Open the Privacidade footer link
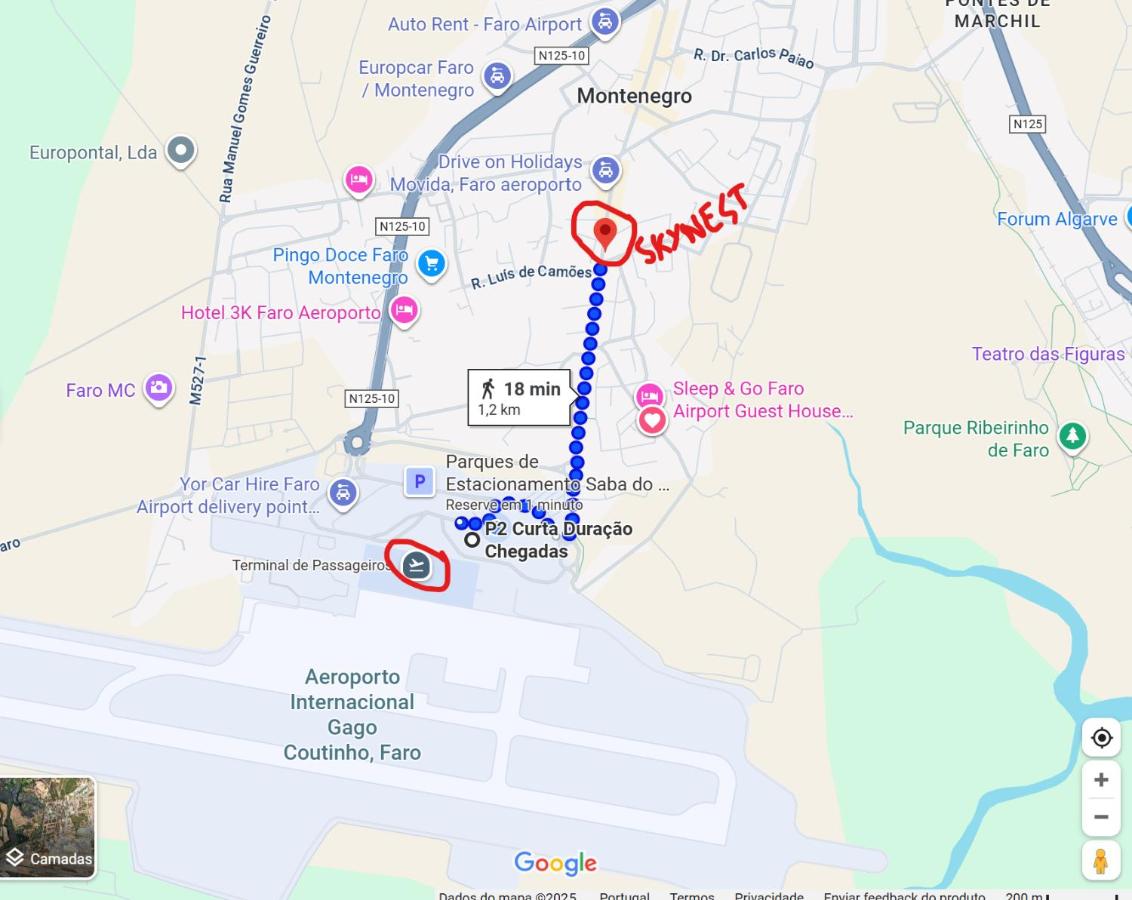 point(769,895)
